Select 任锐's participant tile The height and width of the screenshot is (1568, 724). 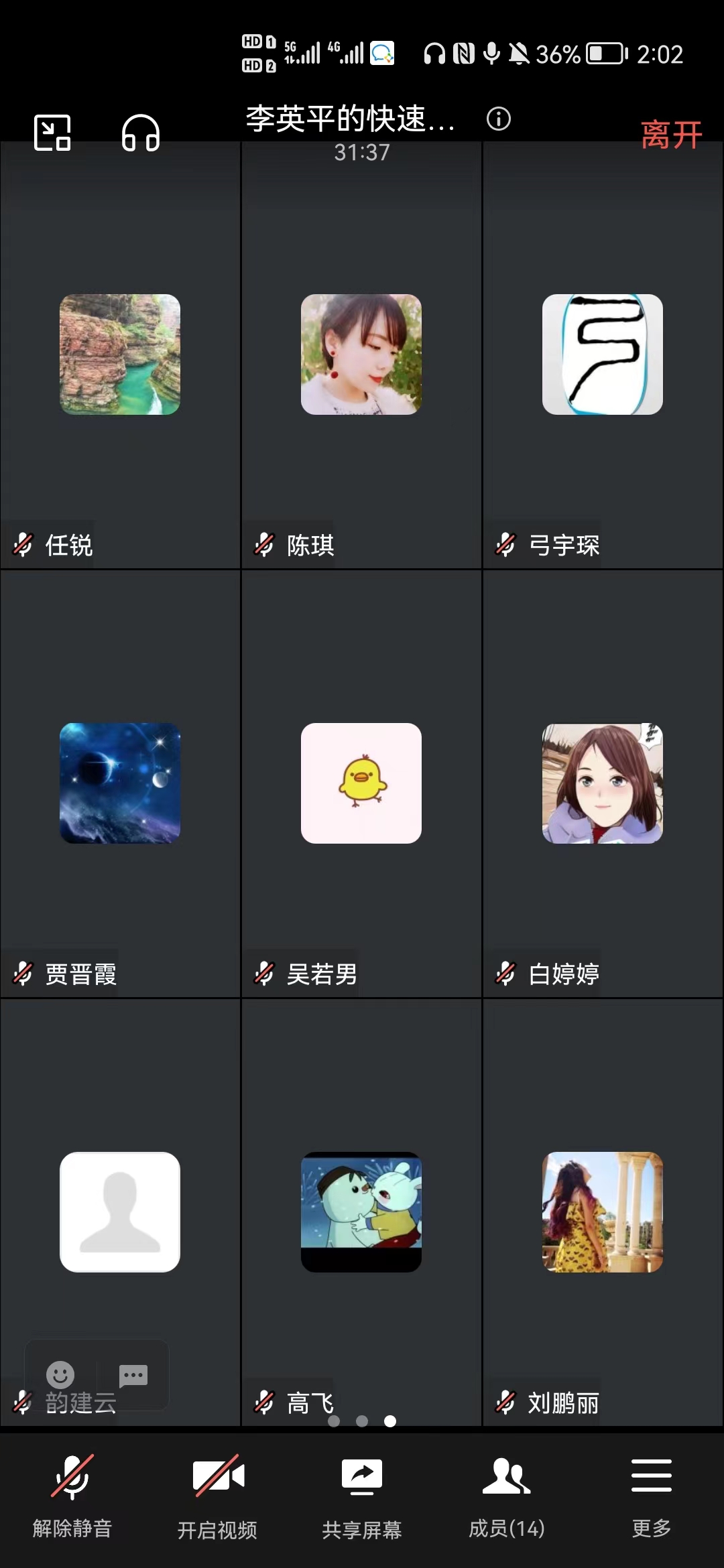click(x=120, y=354)
